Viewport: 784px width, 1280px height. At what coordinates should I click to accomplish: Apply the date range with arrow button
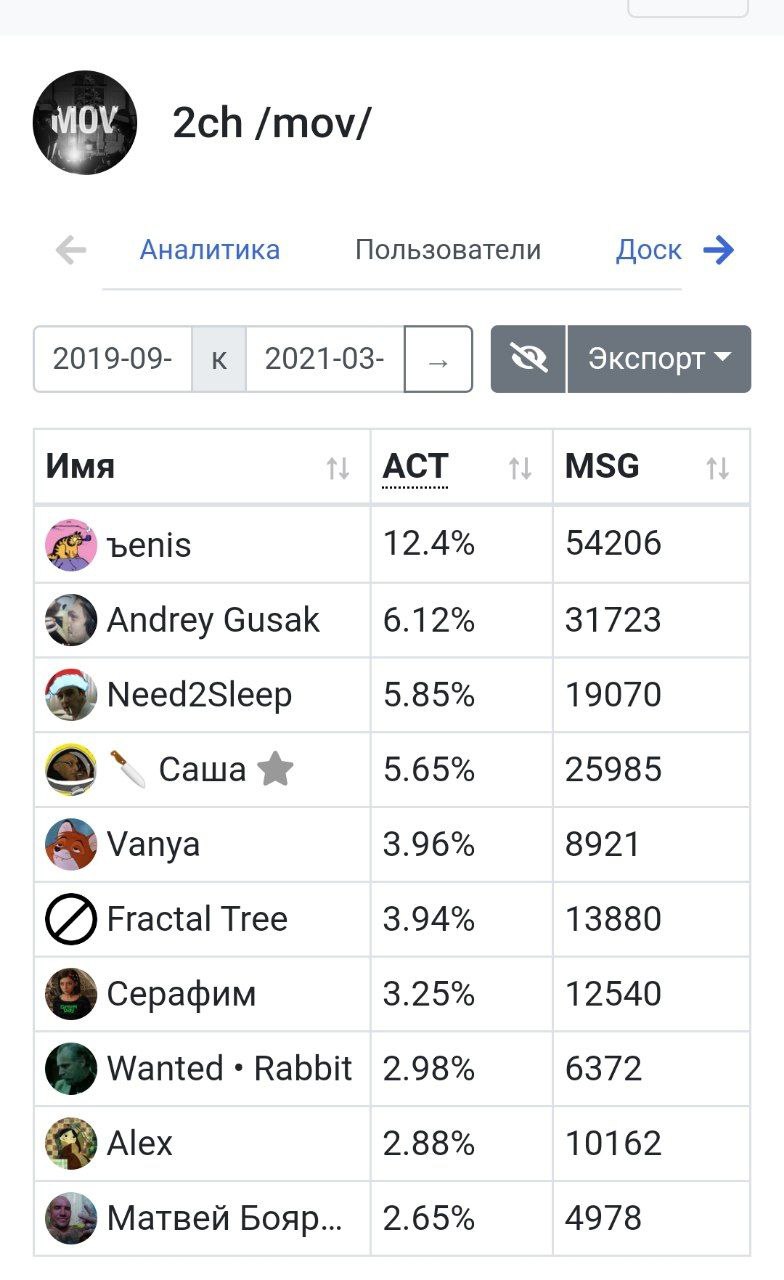tap(438, 359)
